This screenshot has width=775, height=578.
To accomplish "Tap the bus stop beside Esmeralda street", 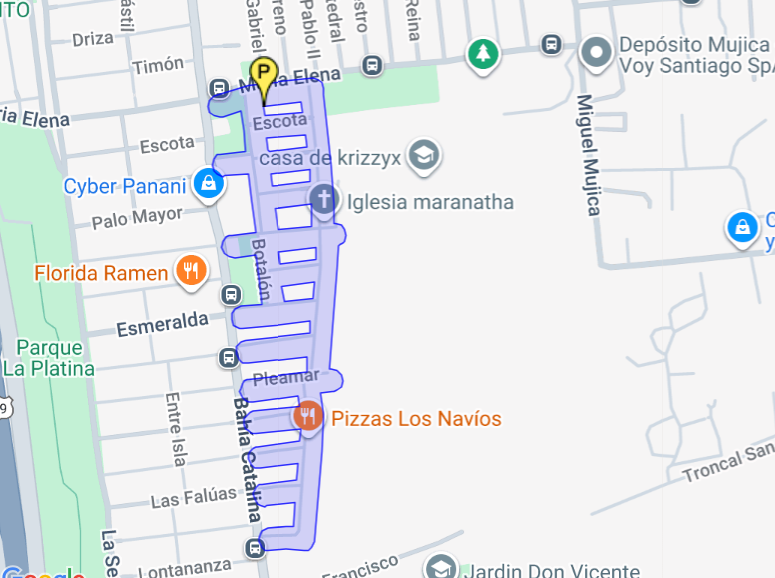I will 230,295.
